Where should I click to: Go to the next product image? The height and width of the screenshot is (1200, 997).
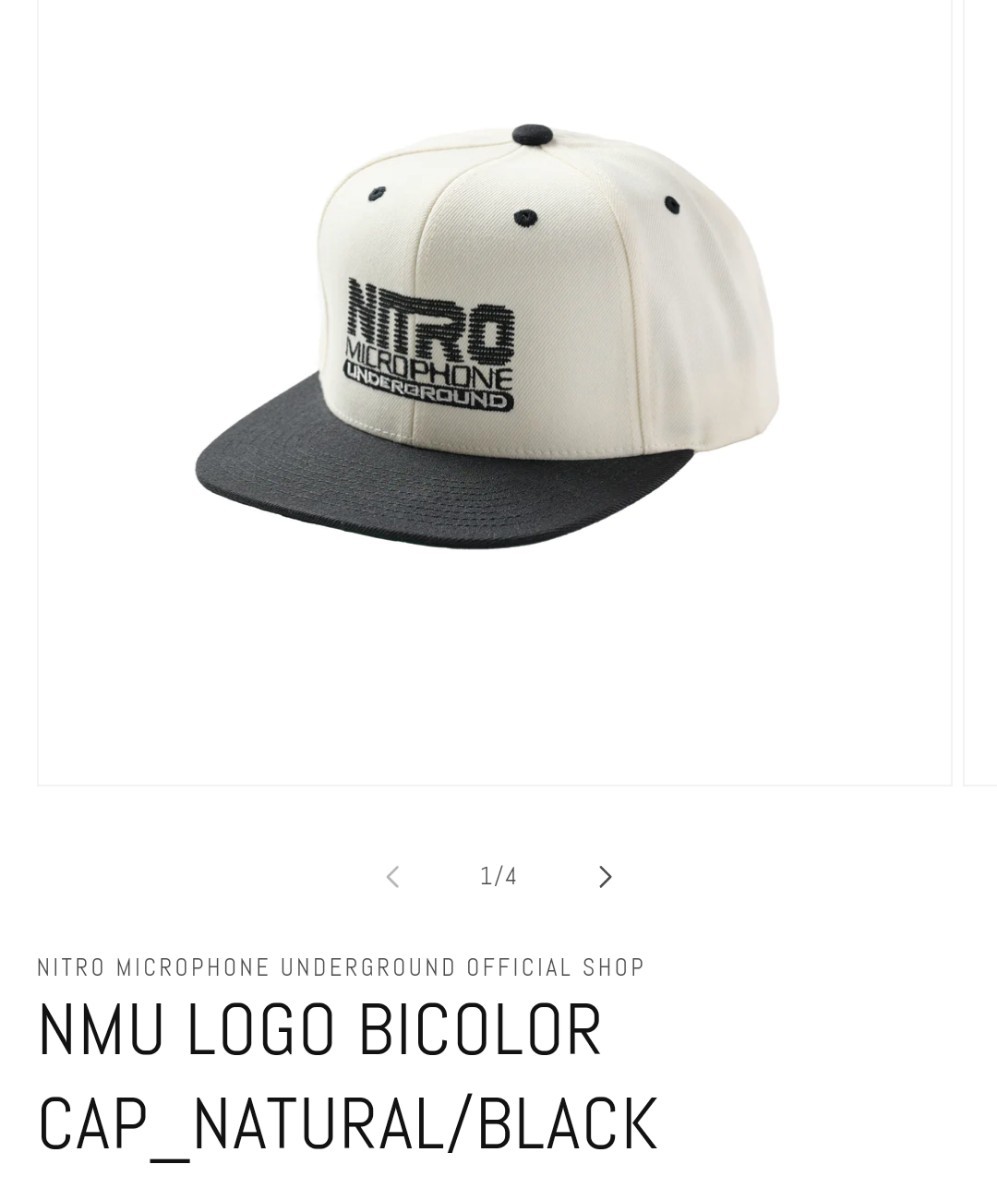coord(604,877)
